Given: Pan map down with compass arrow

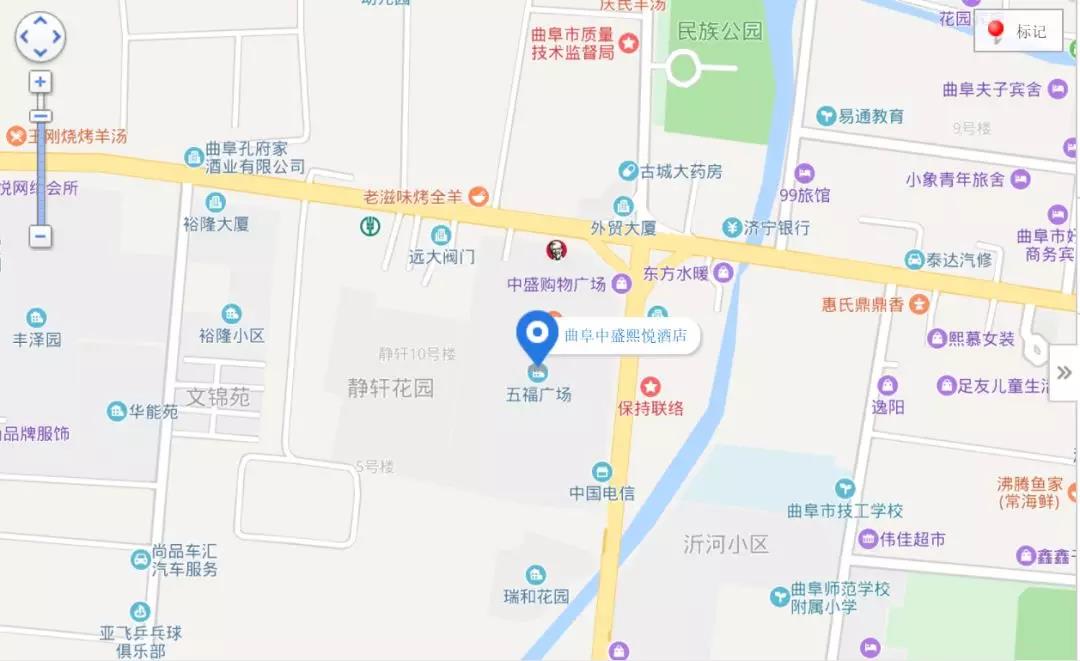Looking at the screenshot, I should click(x=40, y=54).
